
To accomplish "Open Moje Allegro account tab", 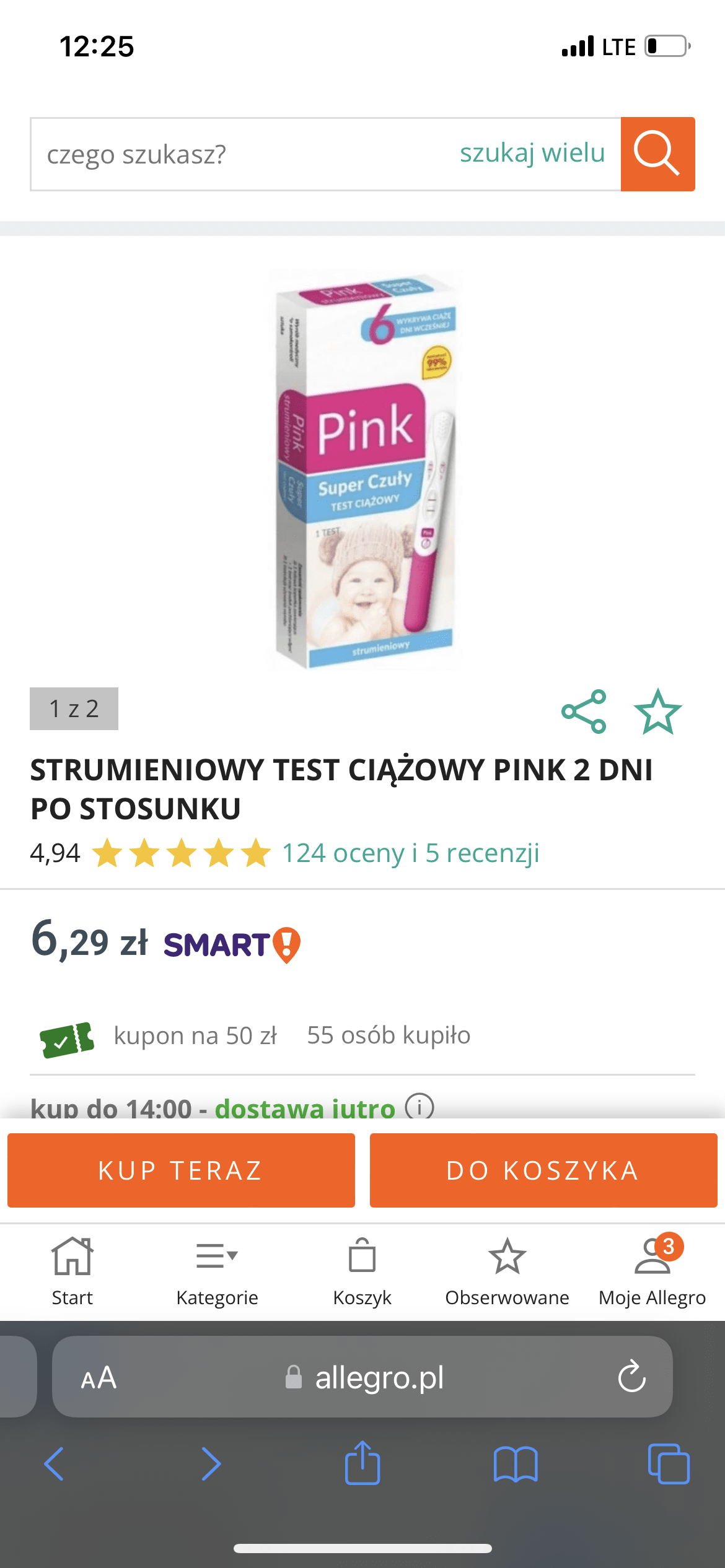I will 652,1271.
